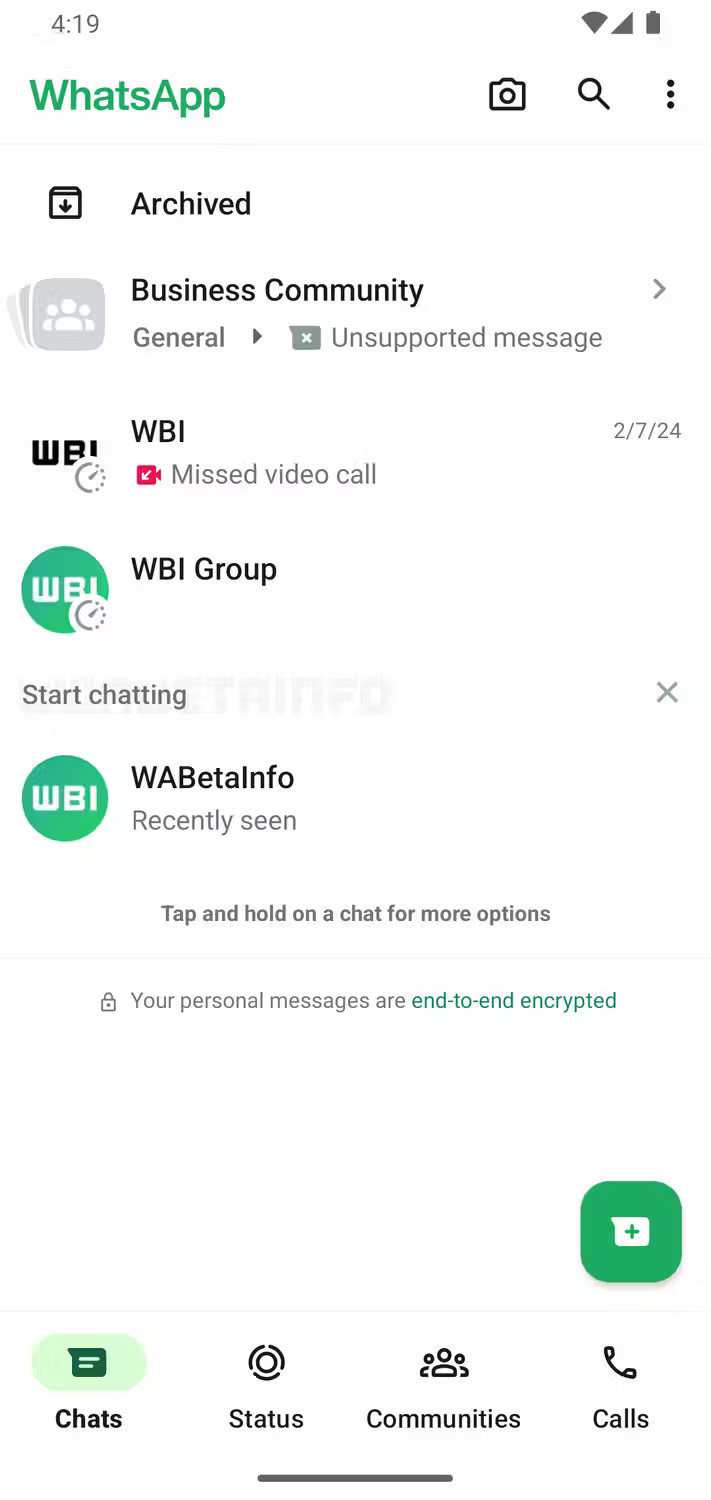This screenshot has height=1500, width=711.
Task: Go to the Communities tab
Action: pos(443,1387)
